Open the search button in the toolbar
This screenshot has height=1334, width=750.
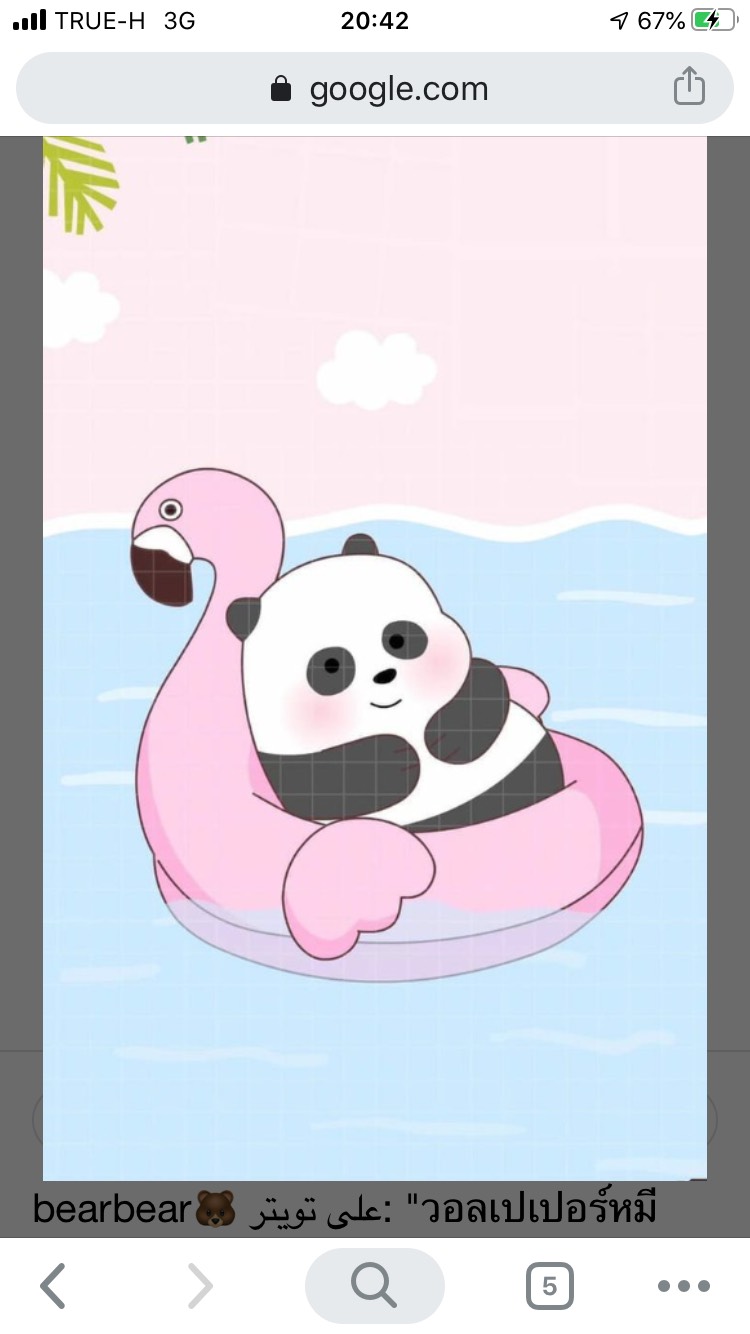click(375, 1286)
